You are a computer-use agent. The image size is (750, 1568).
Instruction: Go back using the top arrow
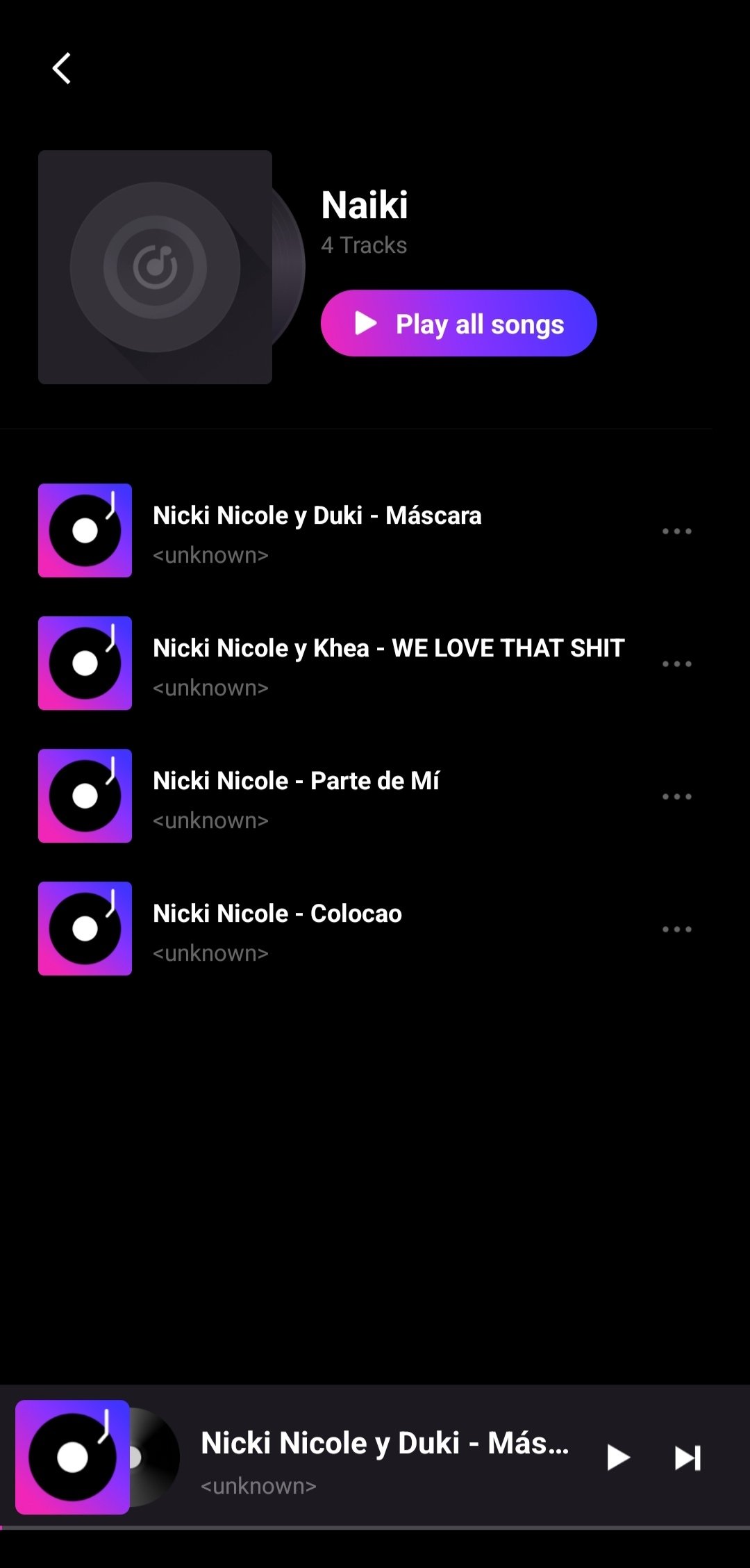(62, 69)
